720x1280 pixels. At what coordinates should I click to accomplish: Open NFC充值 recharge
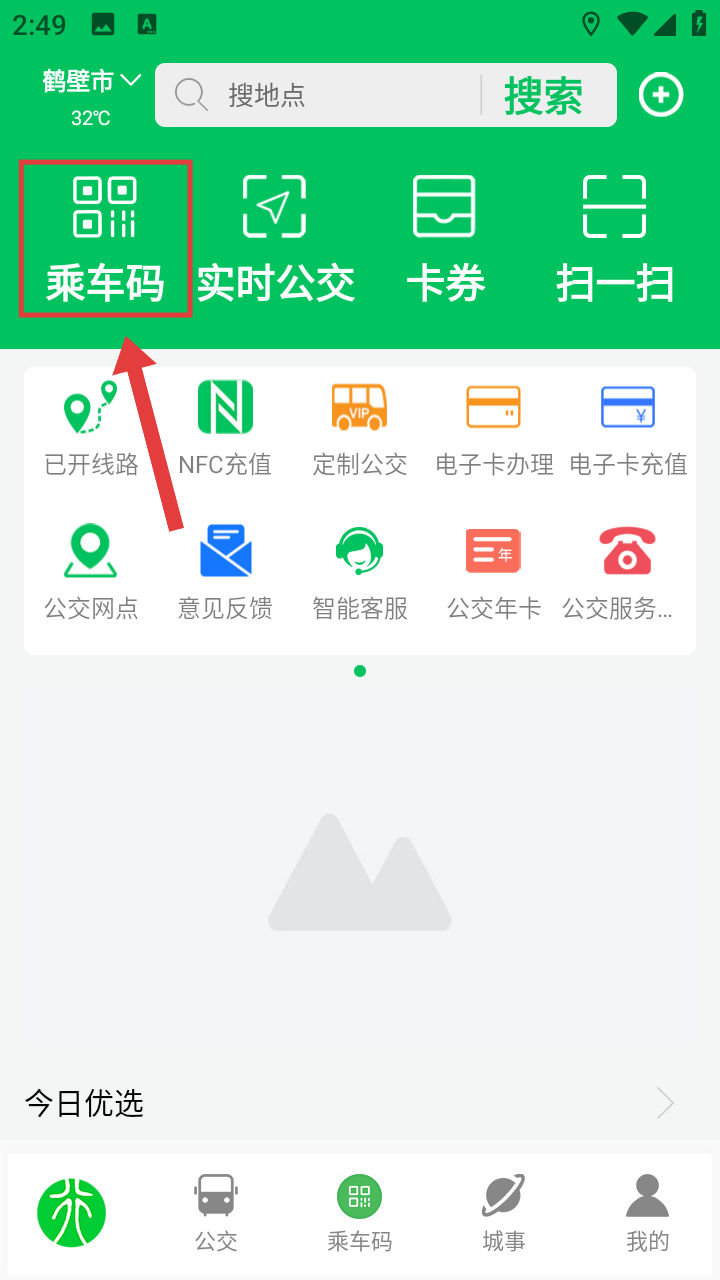[225, 428]
